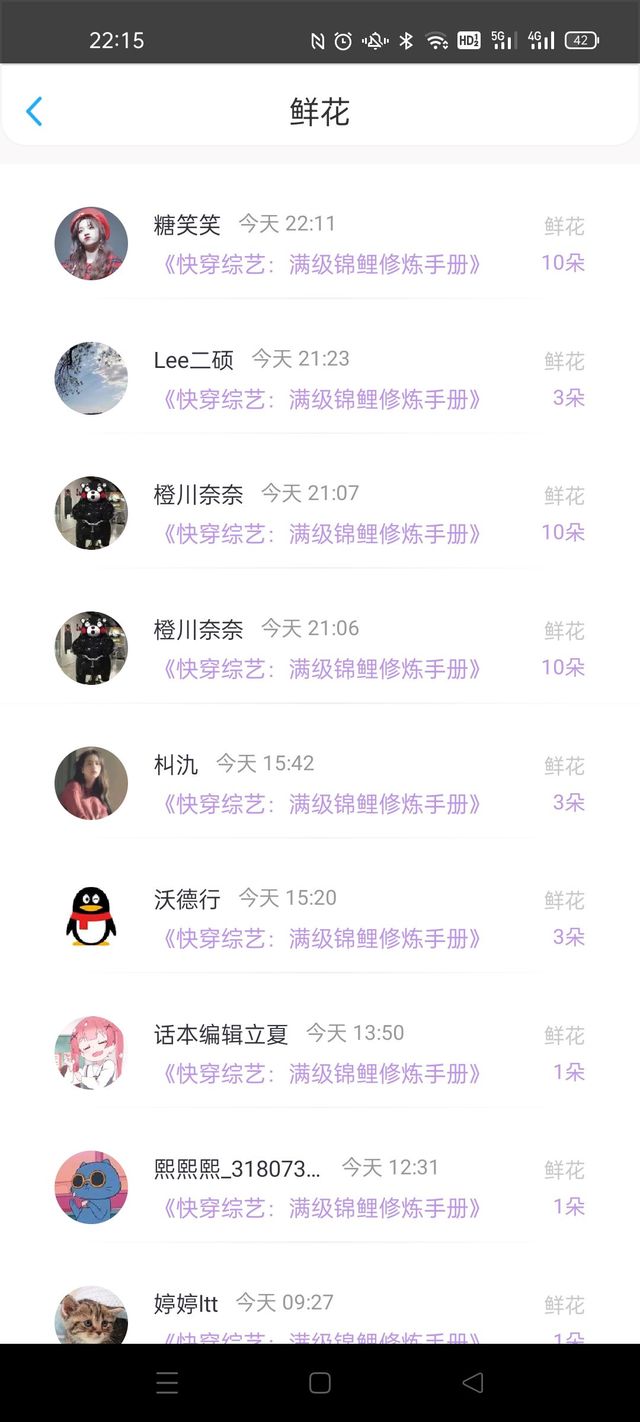640x1422 pixels.
Task: Open the recent apps menu button
Action: [x=167, y=1383]
